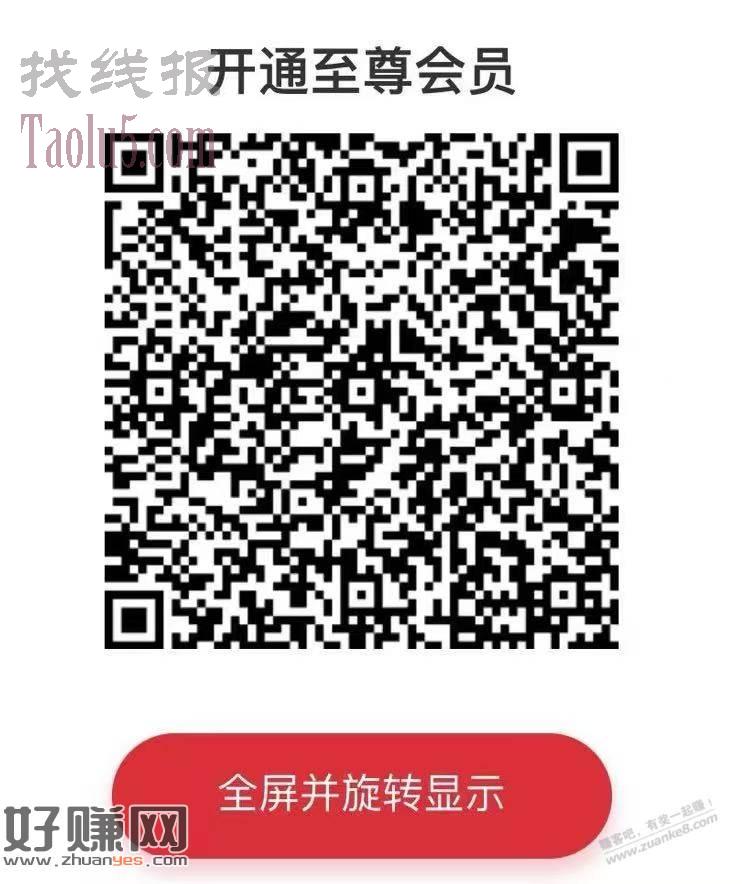Screen dimensions: 742x884
Task: Tap the 全屏并旋转显示 button
Action: [361, 794]
